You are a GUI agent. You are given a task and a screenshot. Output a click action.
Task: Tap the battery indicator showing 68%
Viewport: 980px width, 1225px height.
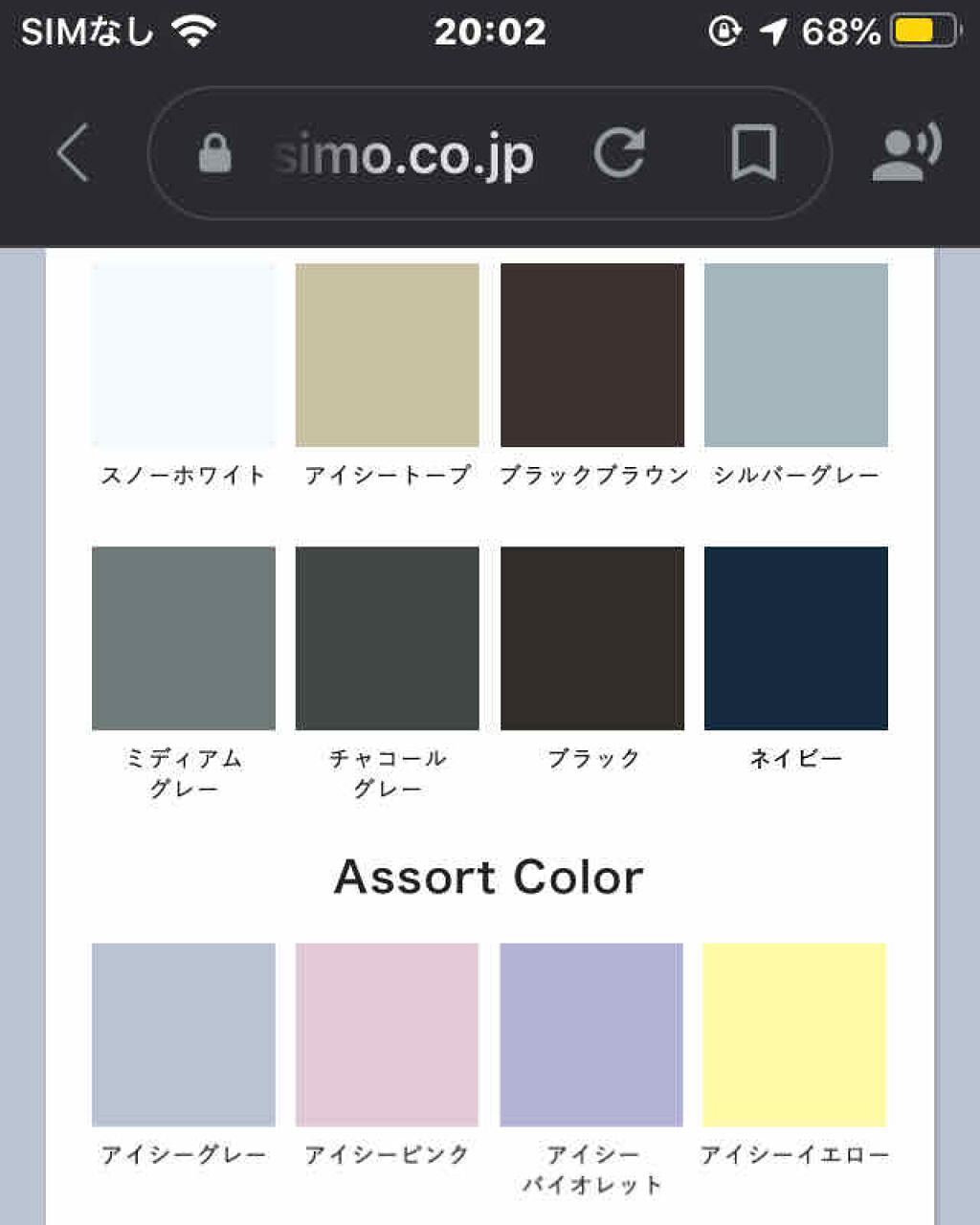pos(926,29)
